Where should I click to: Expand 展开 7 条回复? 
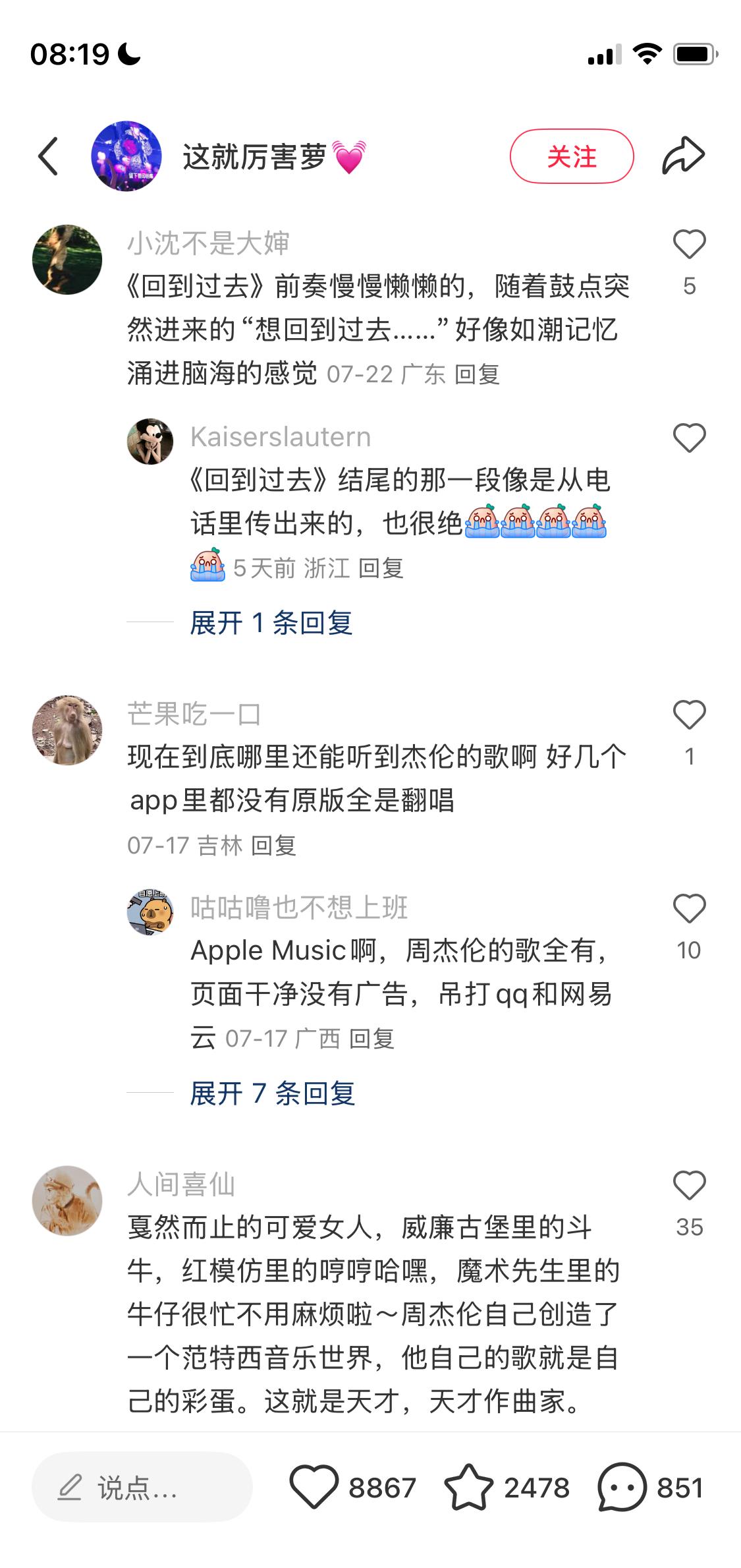coord(273,1093)
